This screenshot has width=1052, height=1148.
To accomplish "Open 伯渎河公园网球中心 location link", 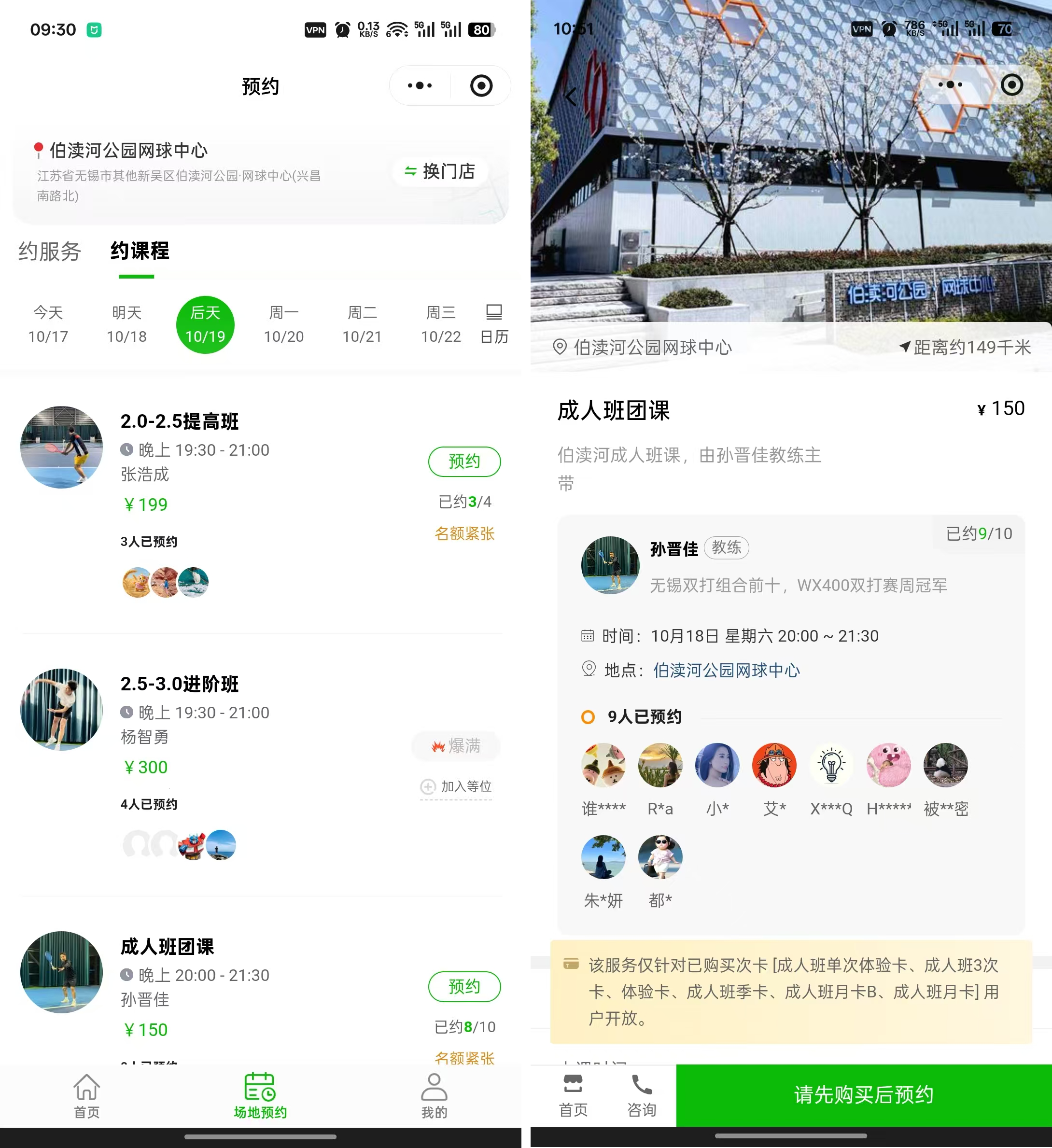I will [726, 670].
